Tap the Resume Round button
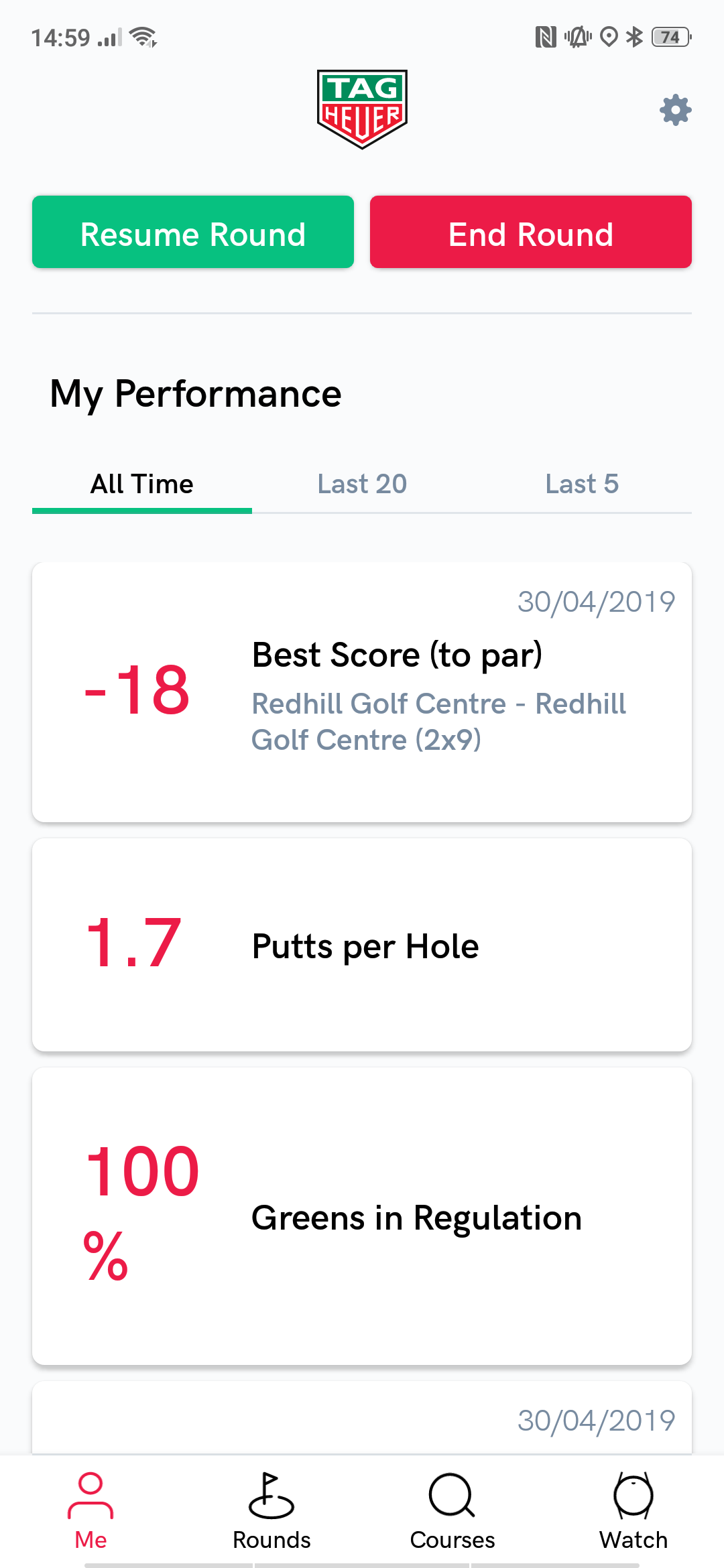This screenshot has width=724, height=1568. 193,232
